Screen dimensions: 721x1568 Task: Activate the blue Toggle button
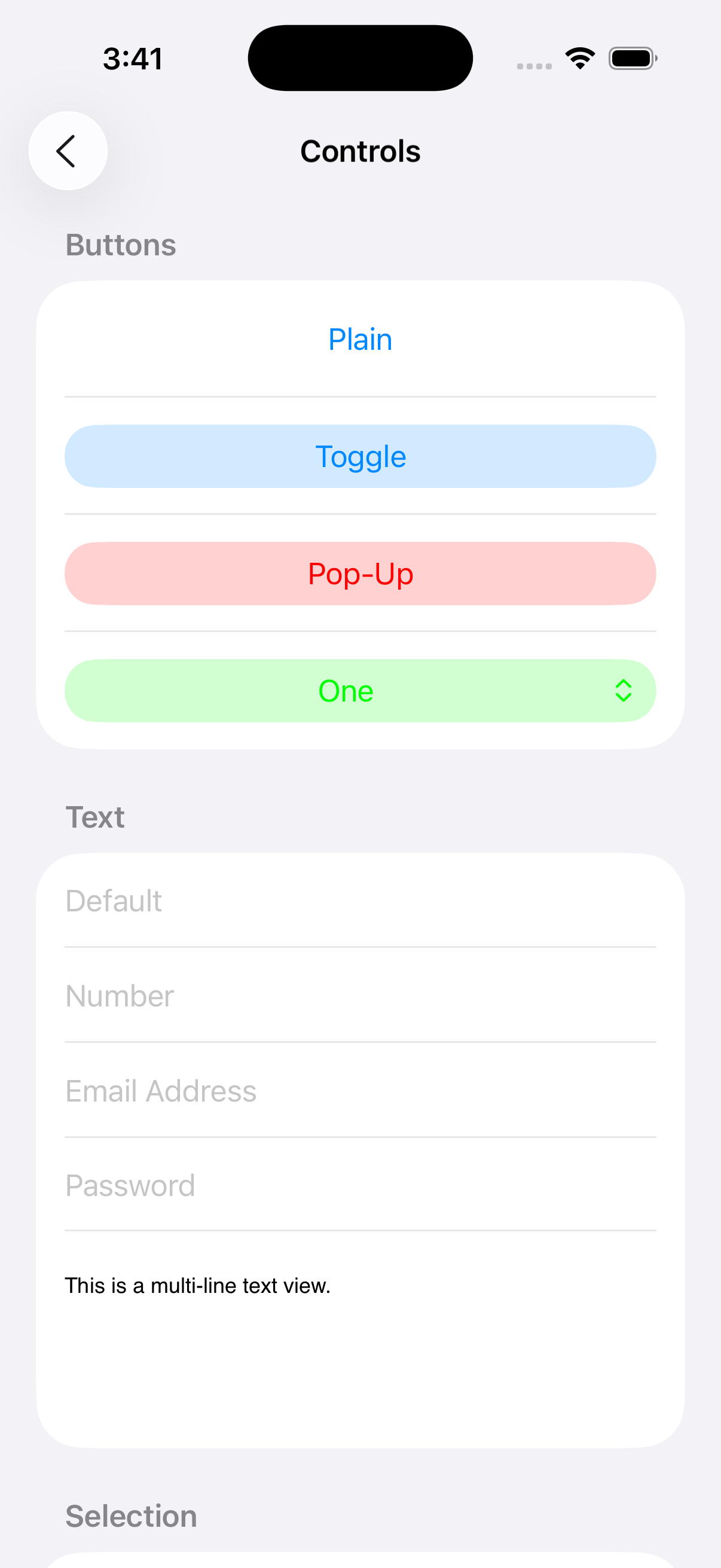(x=360, y=456)
